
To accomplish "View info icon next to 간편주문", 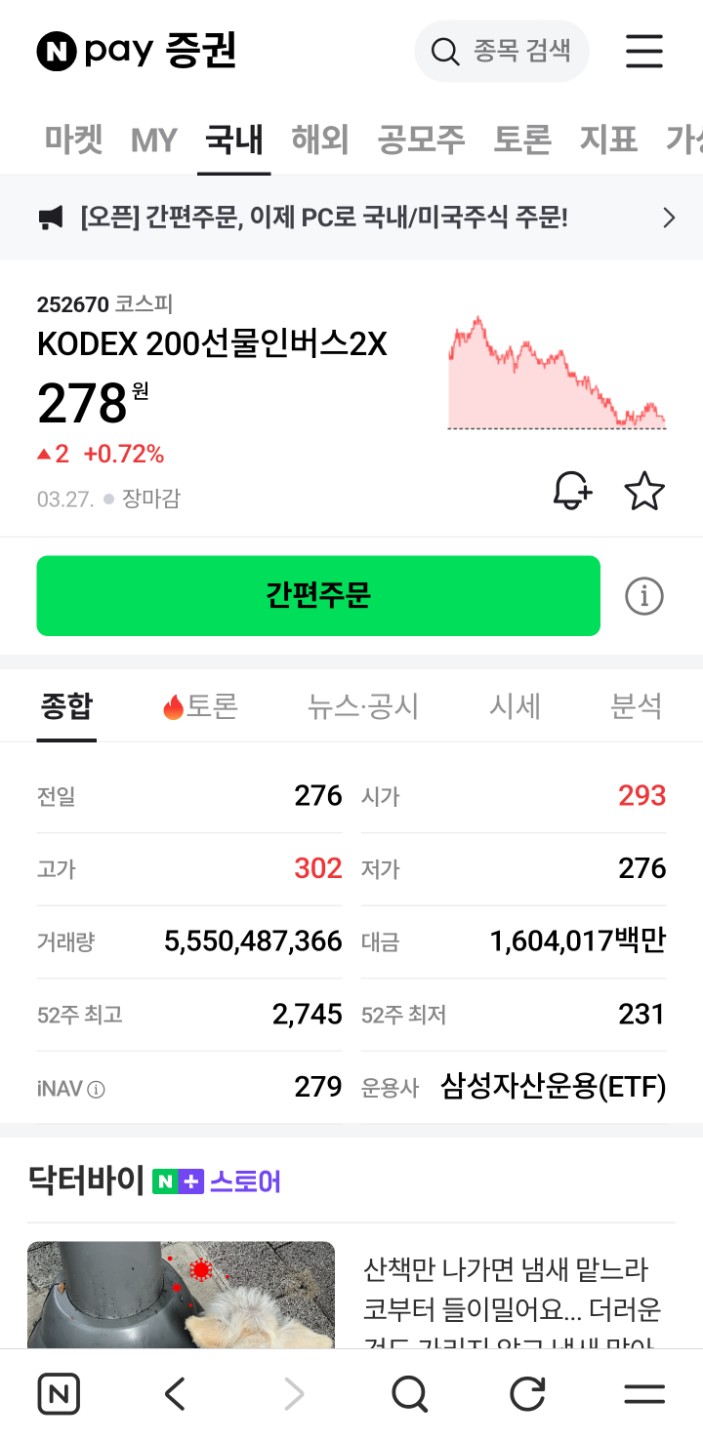I will 644,596.
